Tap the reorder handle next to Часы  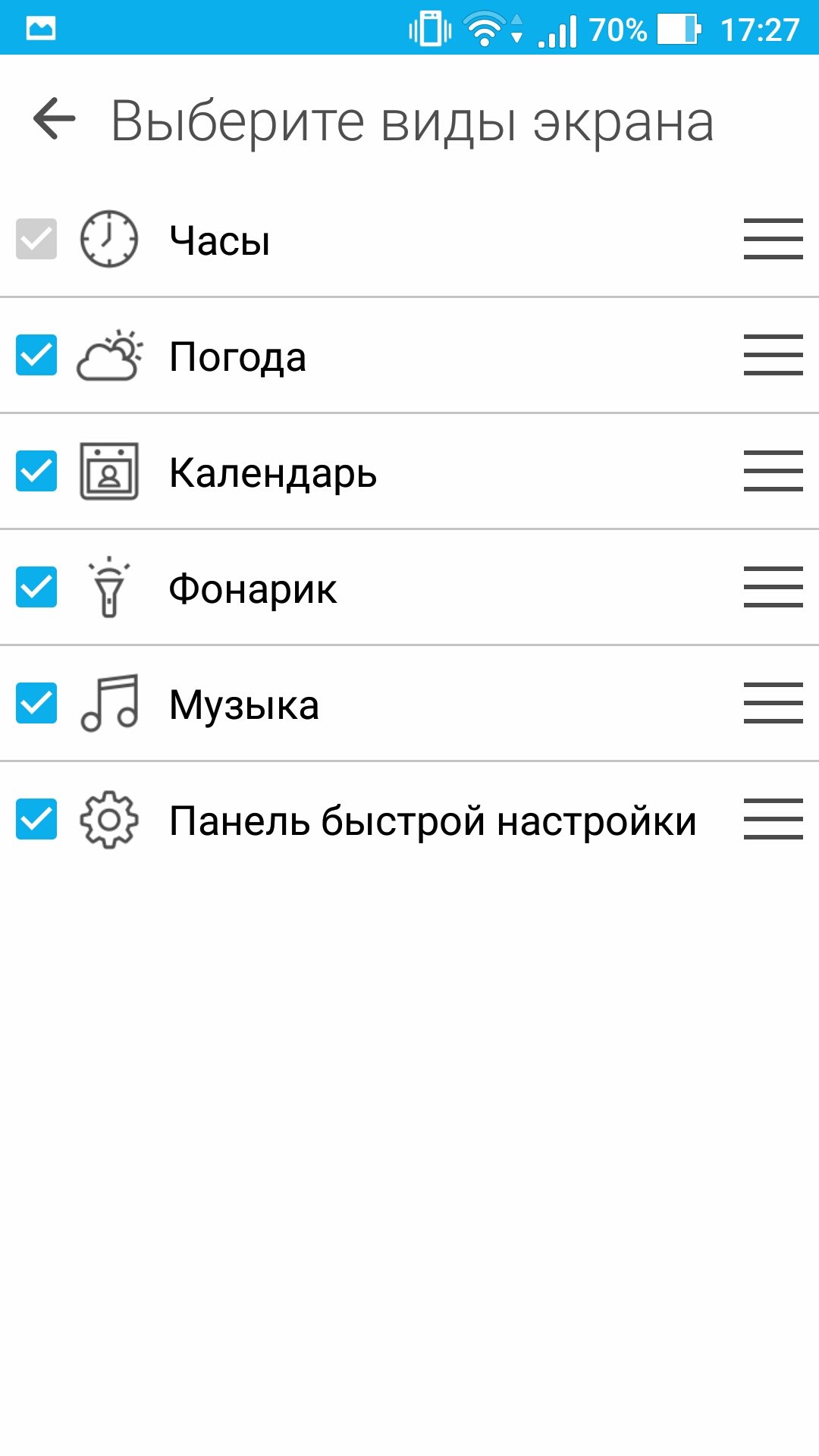point(773,239)
